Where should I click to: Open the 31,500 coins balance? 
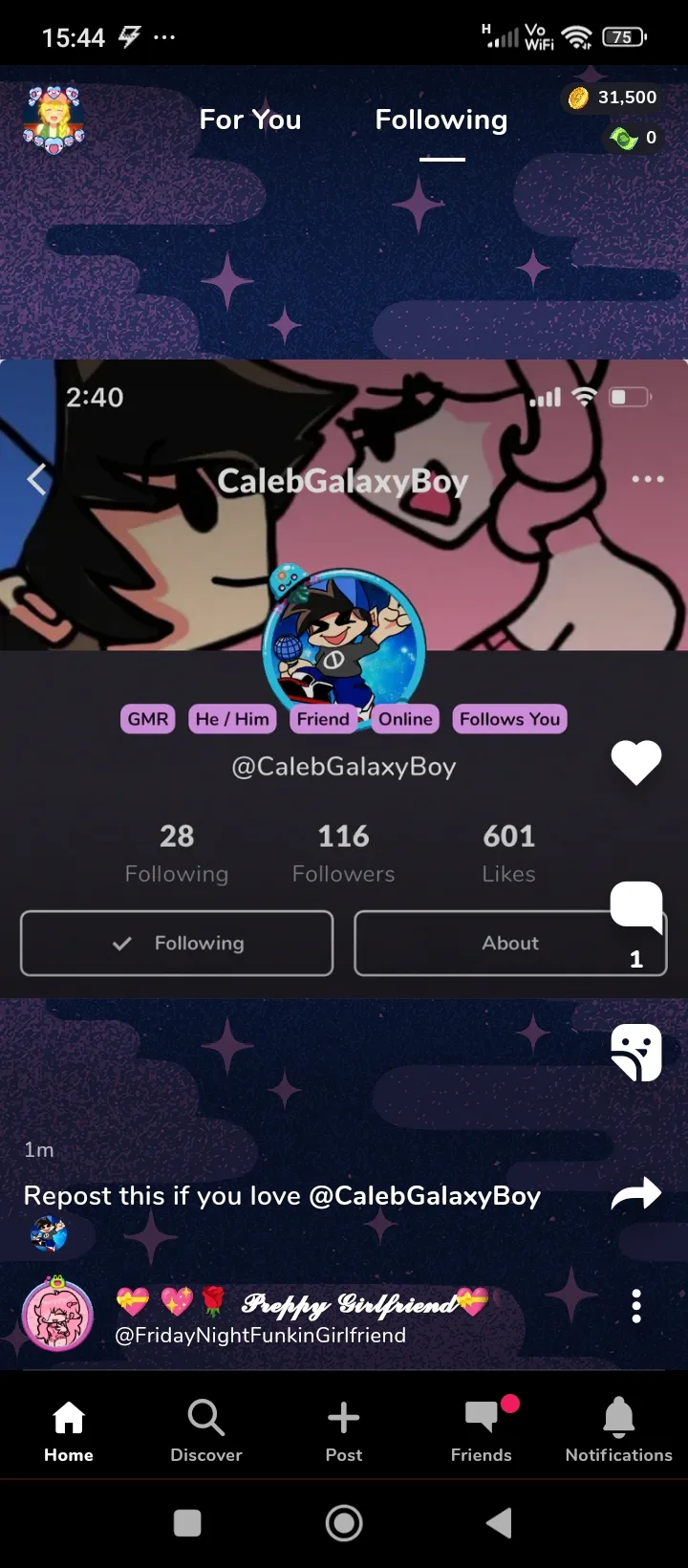[613, 98]
